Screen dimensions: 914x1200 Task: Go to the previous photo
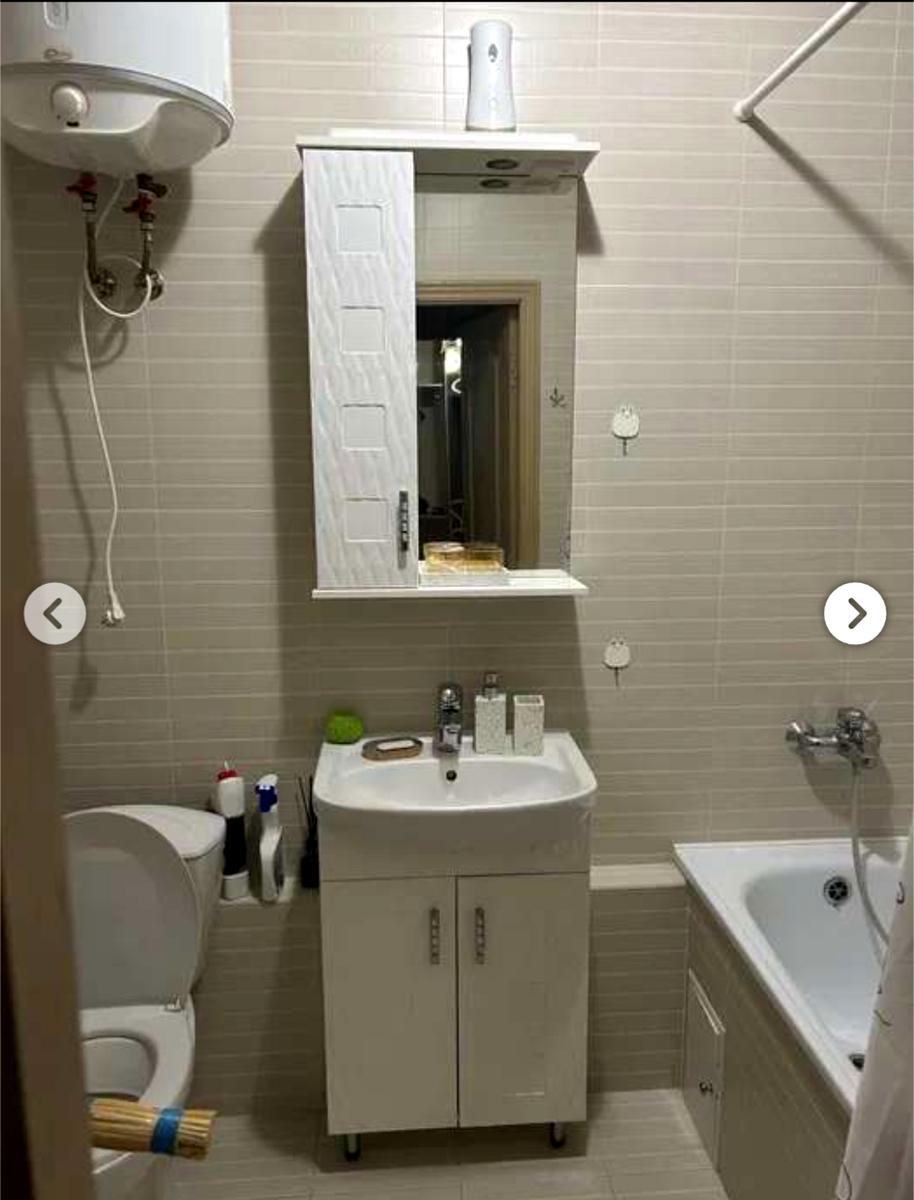(54, 613)
